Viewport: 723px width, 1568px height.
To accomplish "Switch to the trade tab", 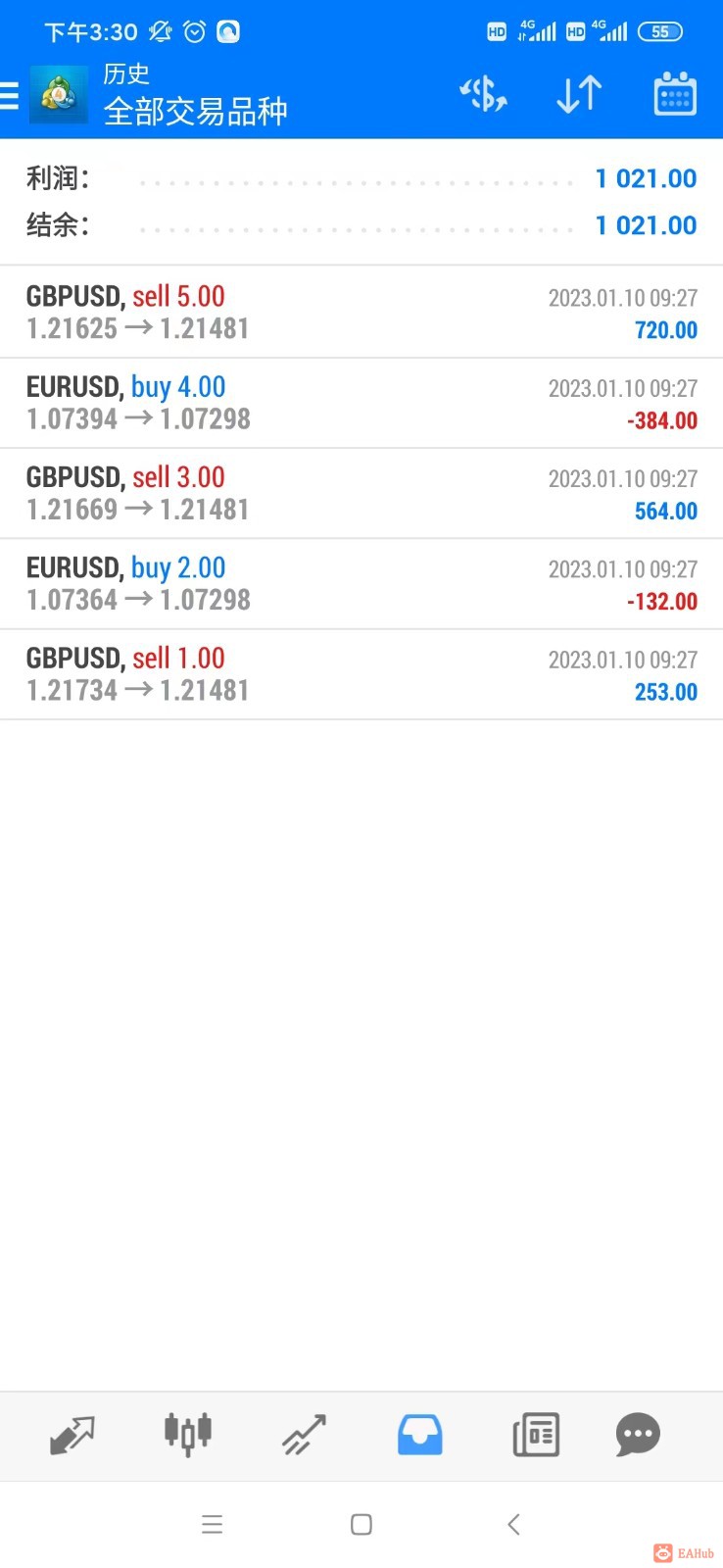I will coord(304,1436).
